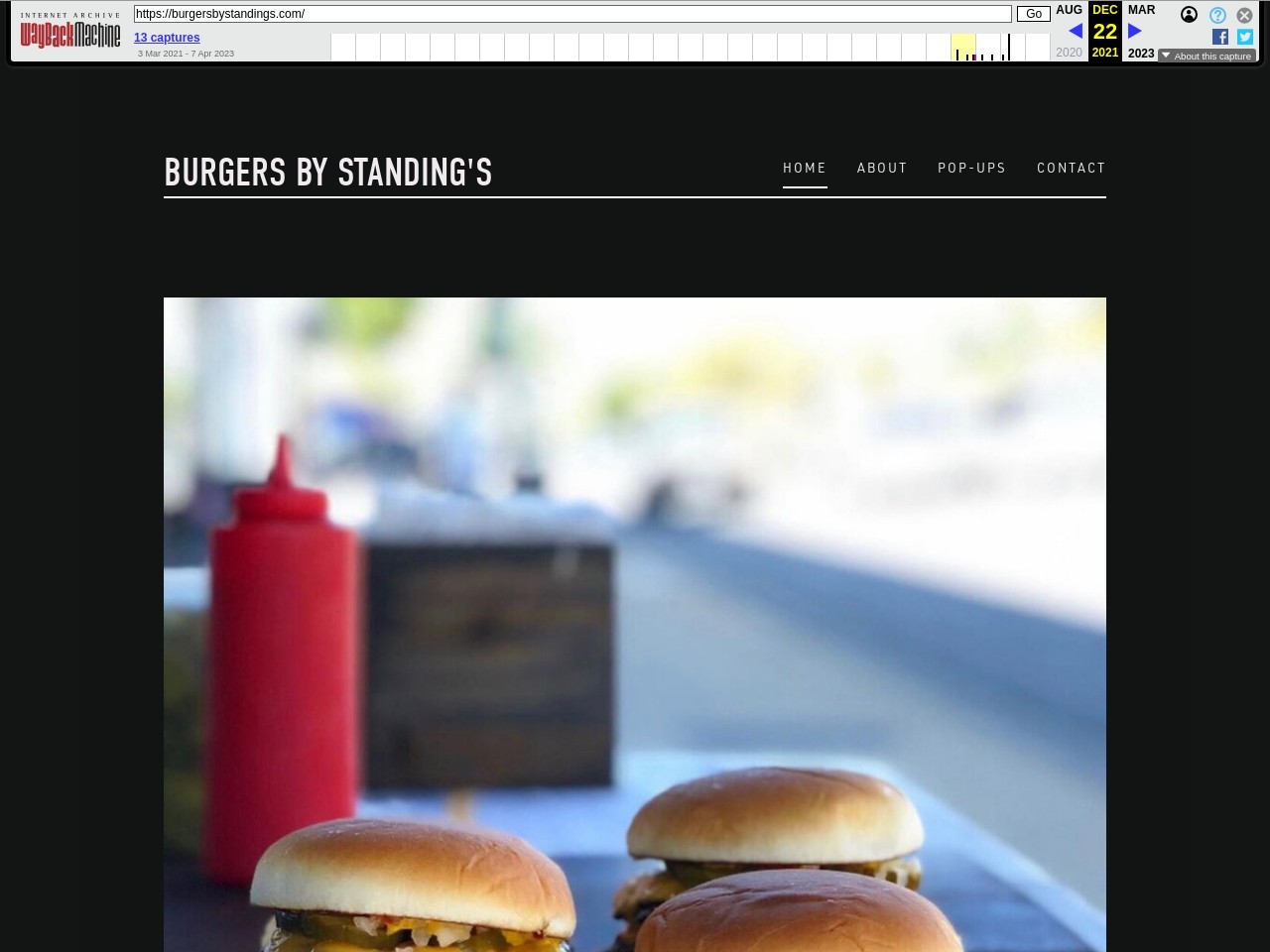Viewport: 1270px width, 952px height.
Task: Select the AUG 2020 capture
Action: [1069, 10]
